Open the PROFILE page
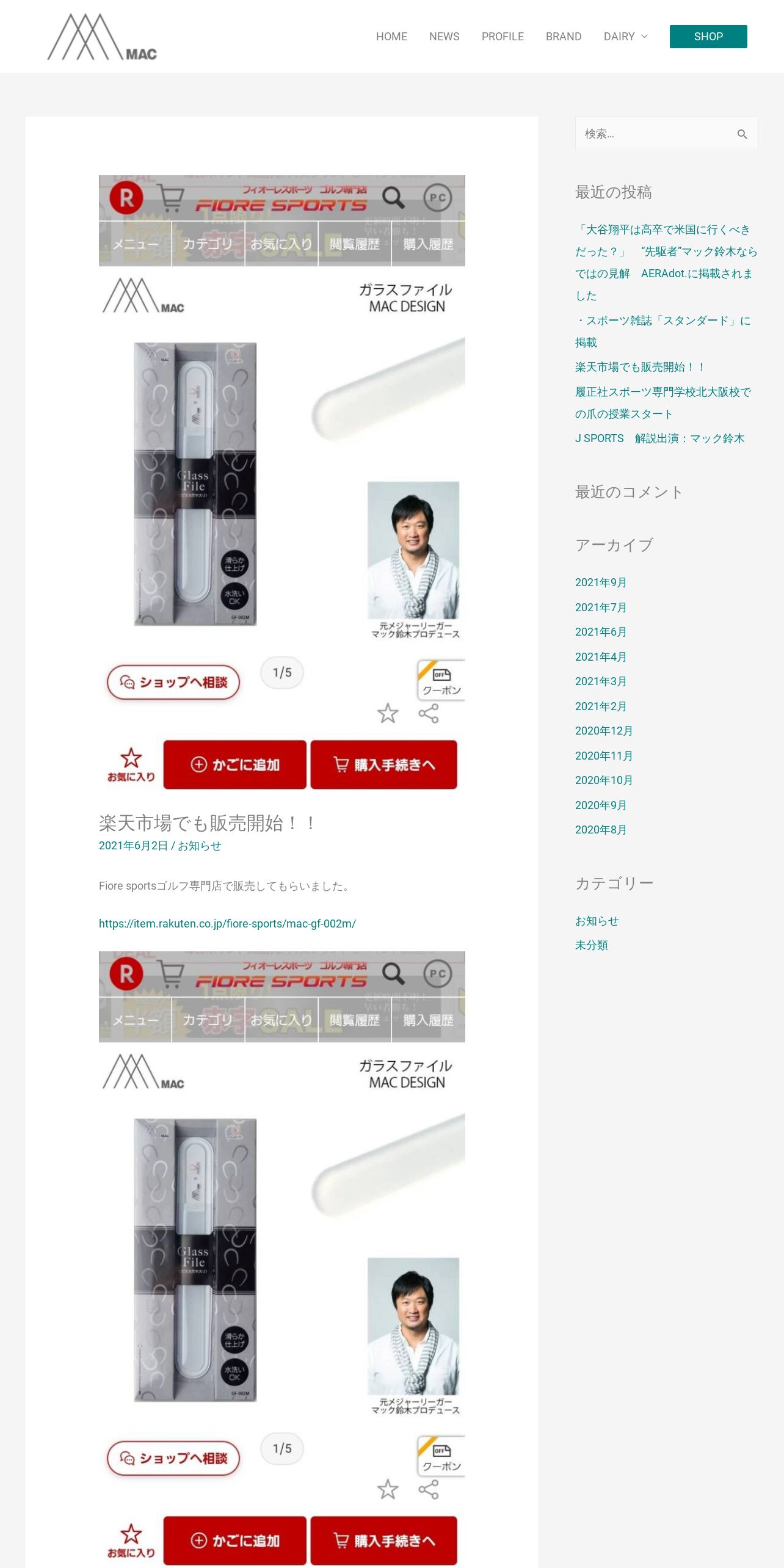Image resolution: width=784 pixels, height=1568 pixels. coord(503,37)
